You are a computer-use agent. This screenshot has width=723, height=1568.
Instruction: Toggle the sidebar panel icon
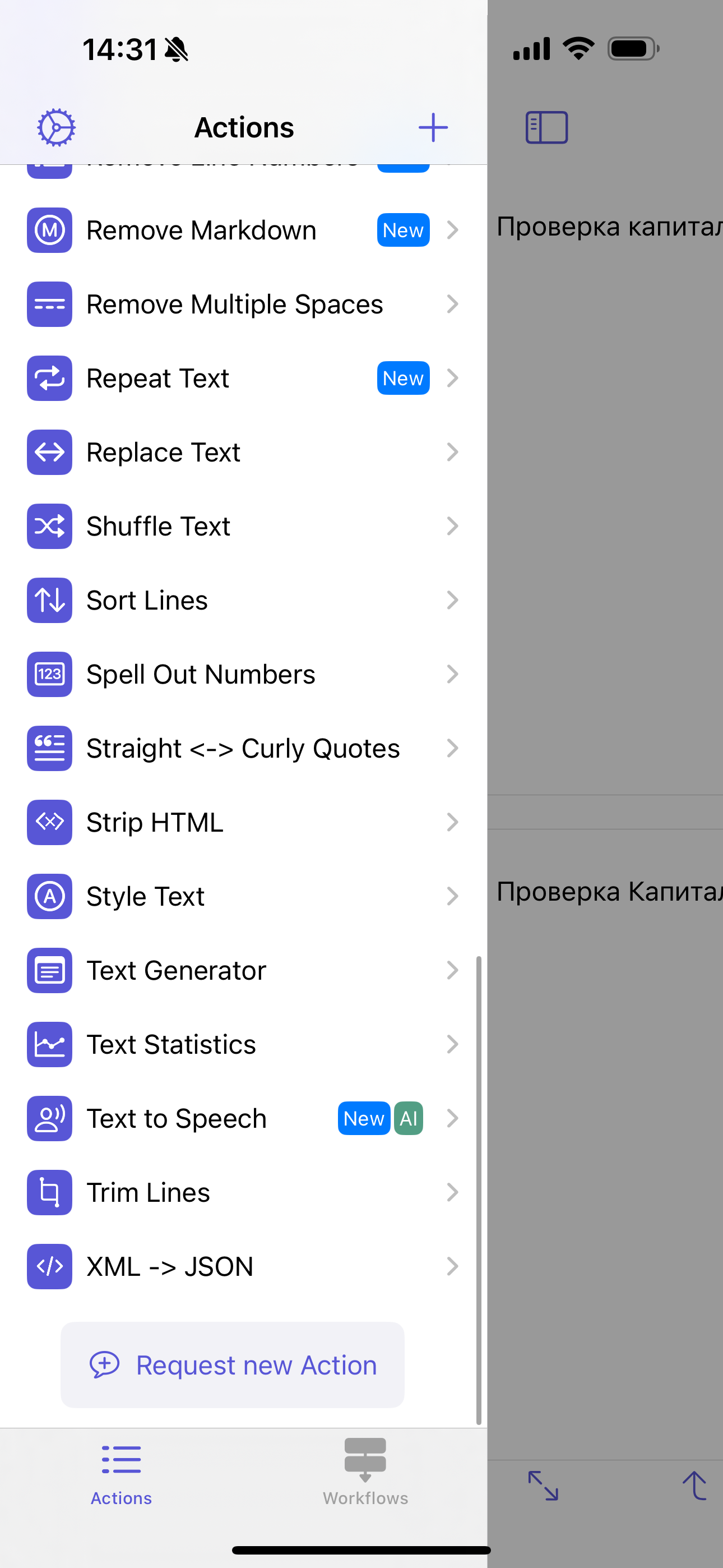tap(546, 127)
